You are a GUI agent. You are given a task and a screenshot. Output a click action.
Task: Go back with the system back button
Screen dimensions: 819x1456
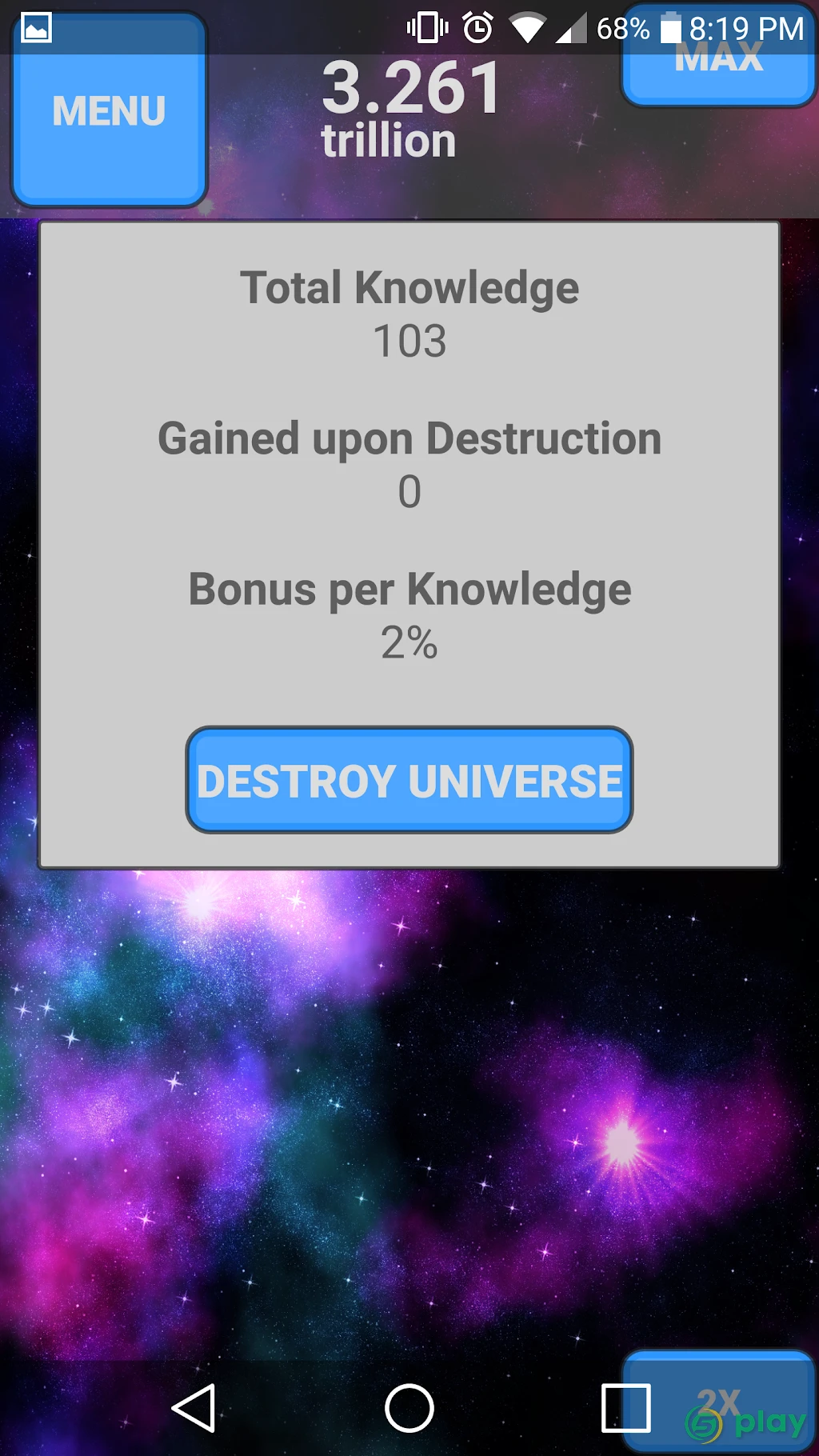click(194, 1408)
